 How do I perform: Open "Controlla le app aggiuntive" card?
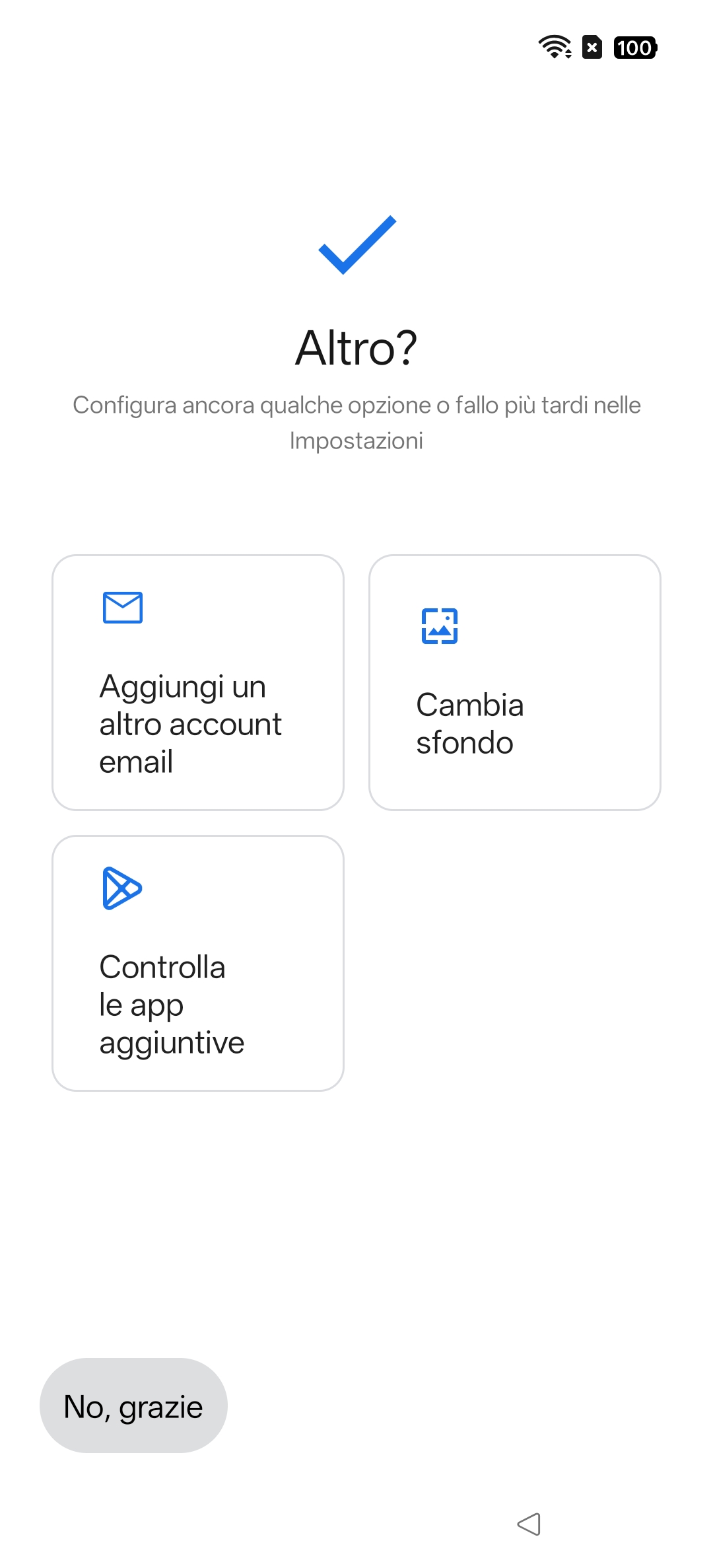198,963
